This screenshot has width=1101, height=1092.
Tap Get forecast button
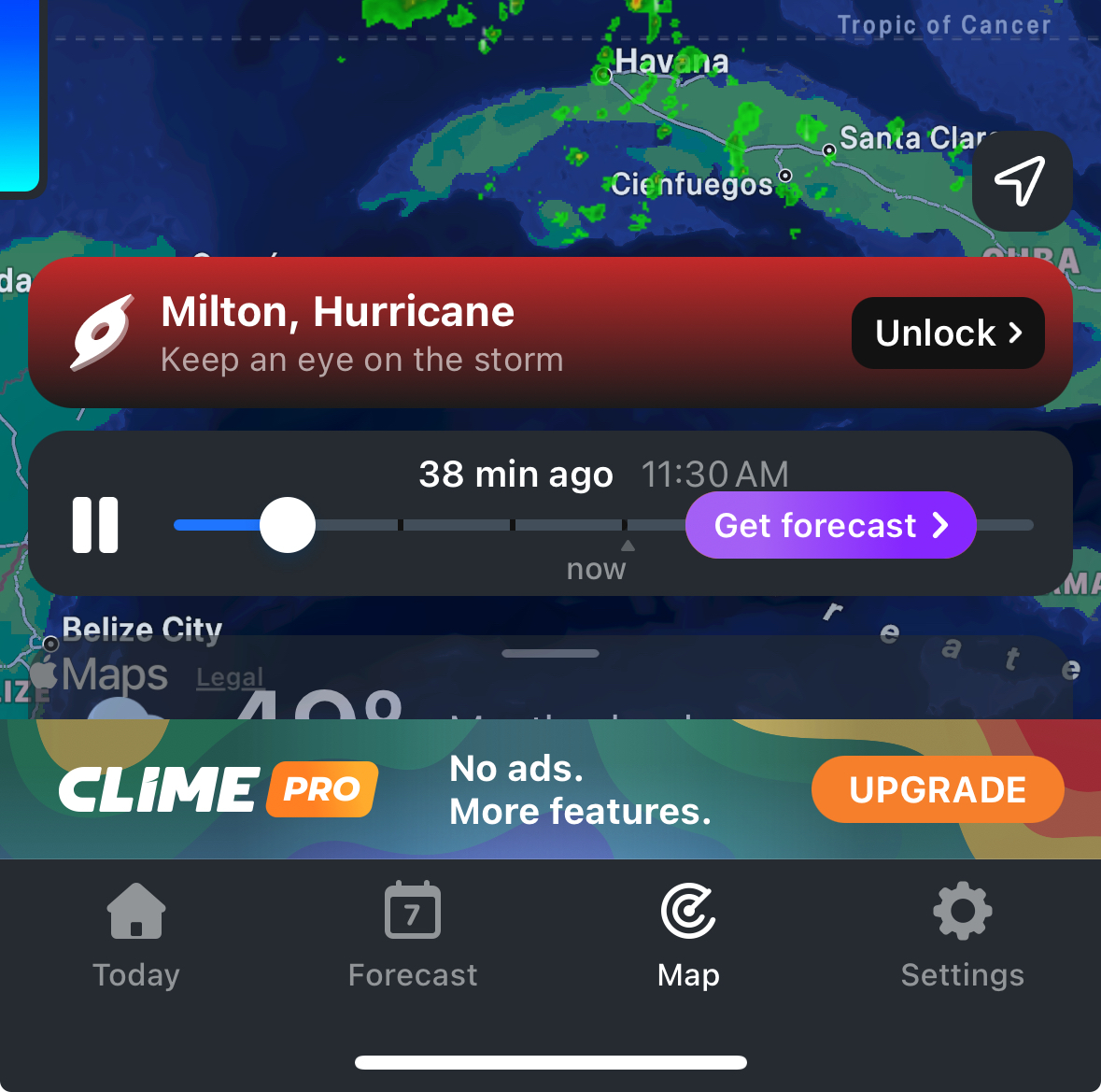pos(830,525)
